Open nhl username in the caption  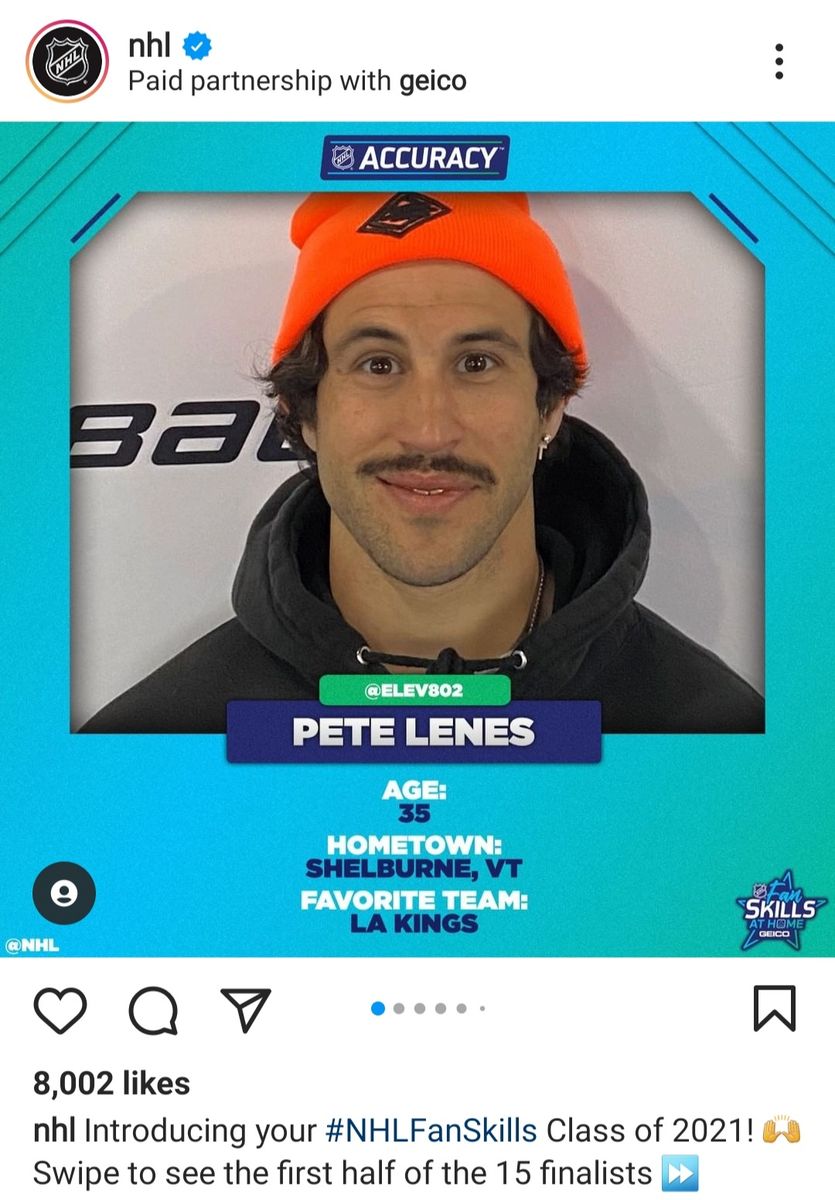pos(55,1131)
